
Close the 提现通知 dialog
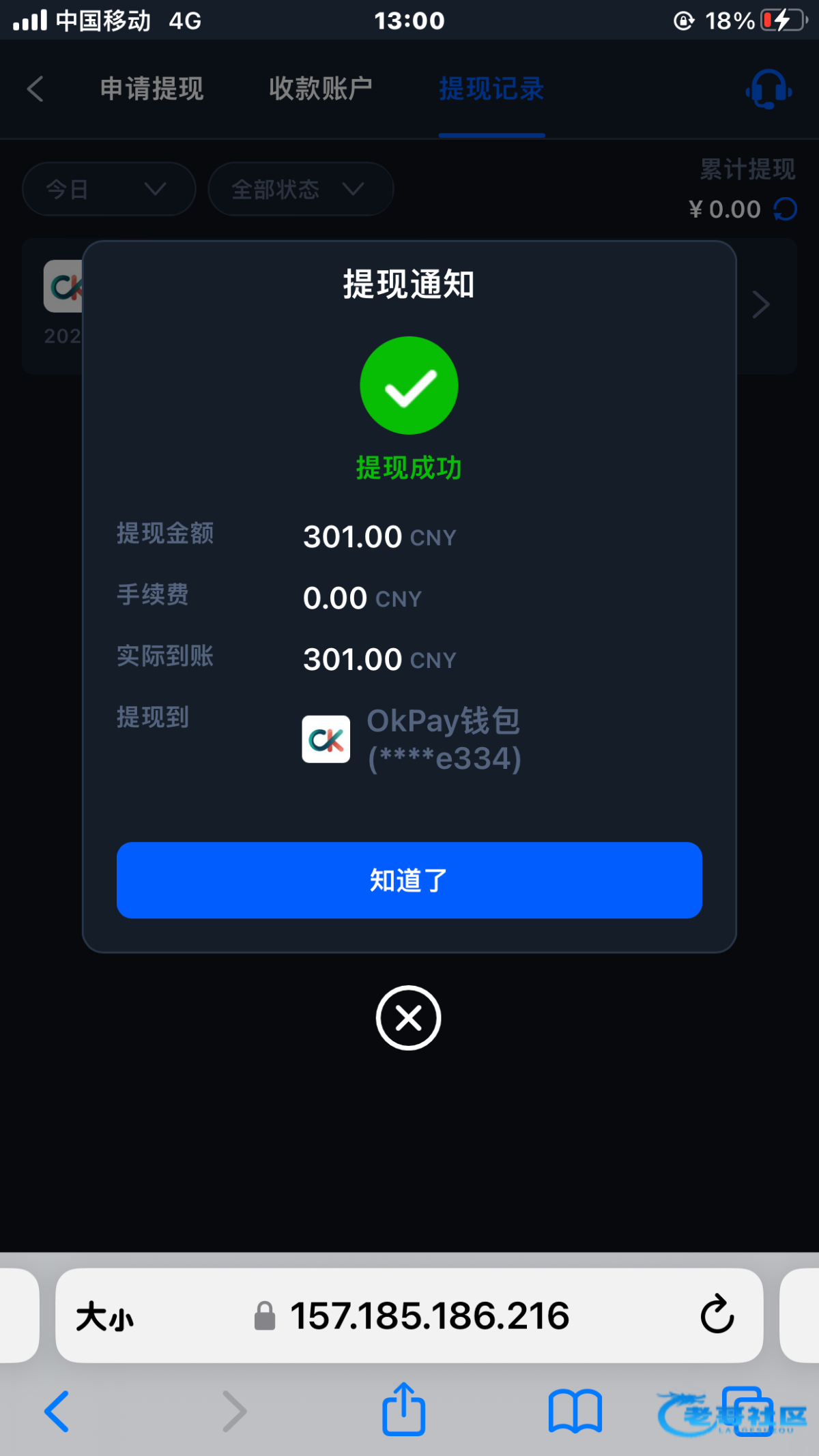pos(408,1018)
